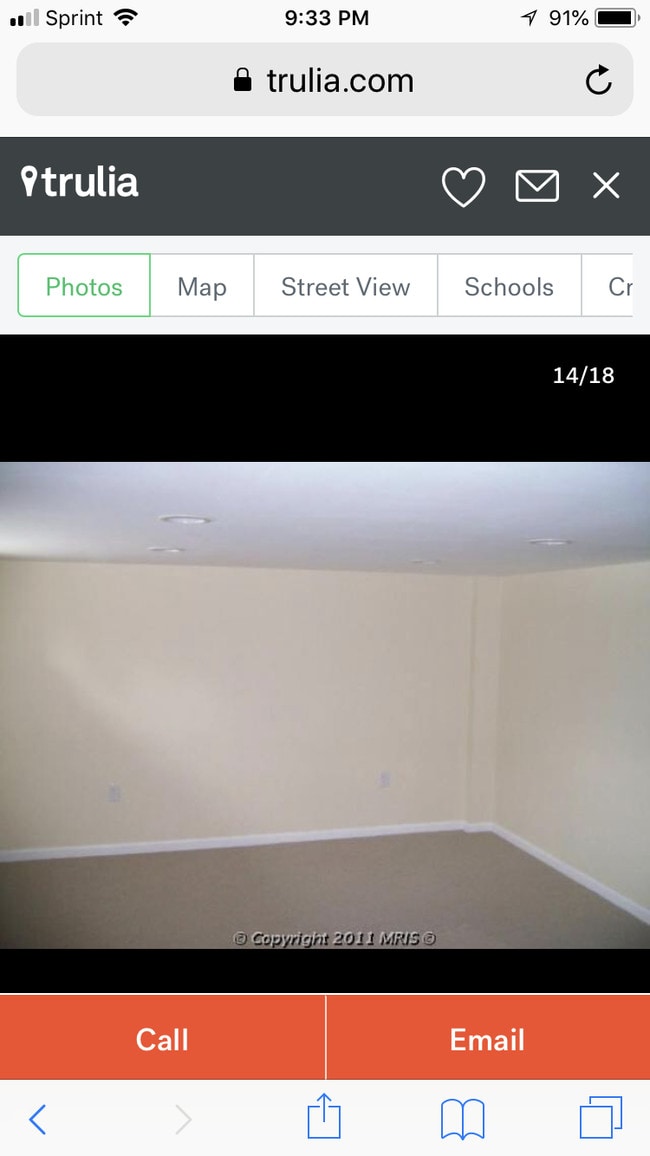Email the listing agent

487,1039
